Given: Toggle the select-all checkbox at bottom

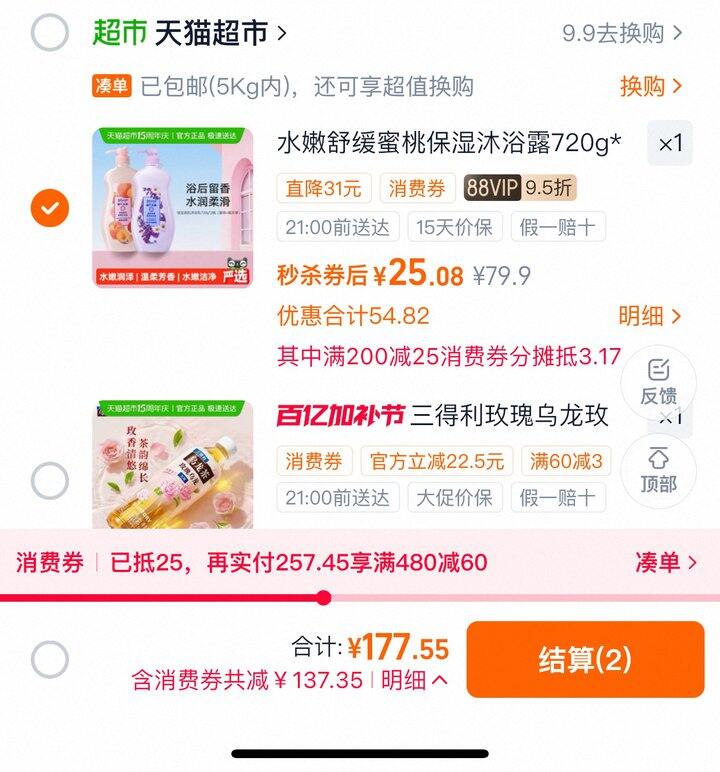Looking at the screenshot, I should click(x=50, y=660).
